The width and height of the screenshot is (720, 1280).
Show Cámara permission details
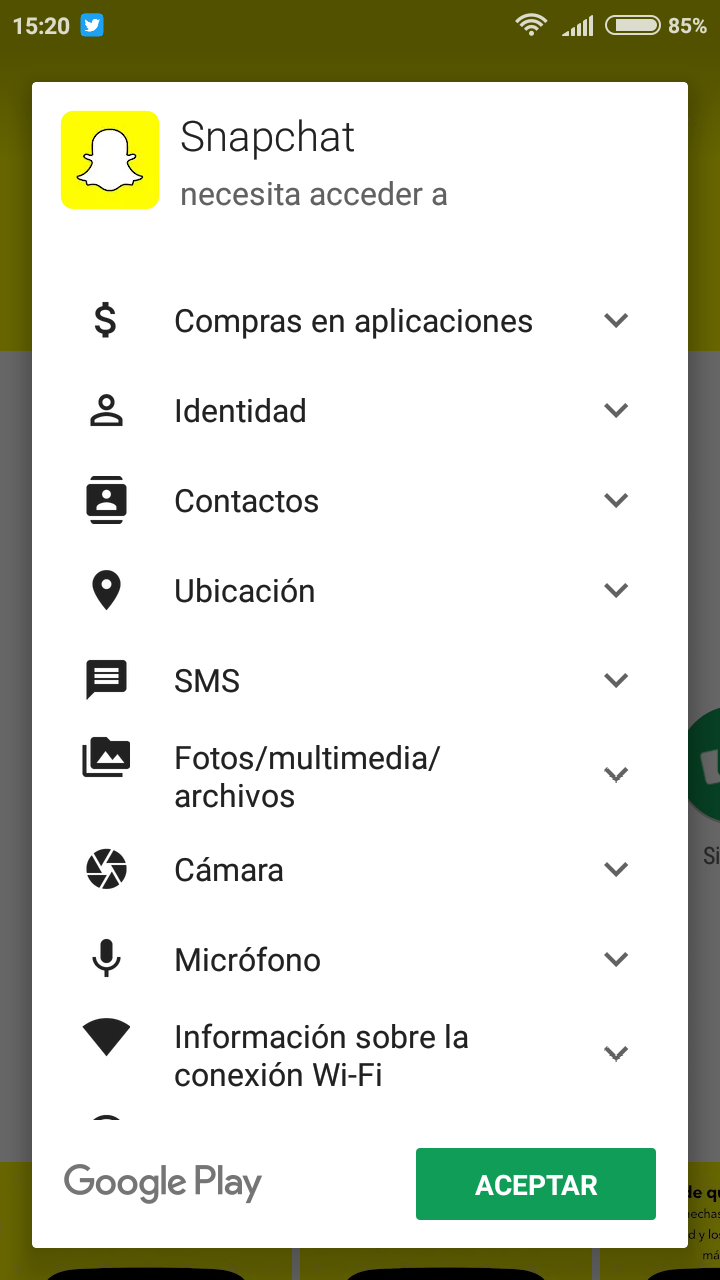pyautogui.click(x=616, y=870)
